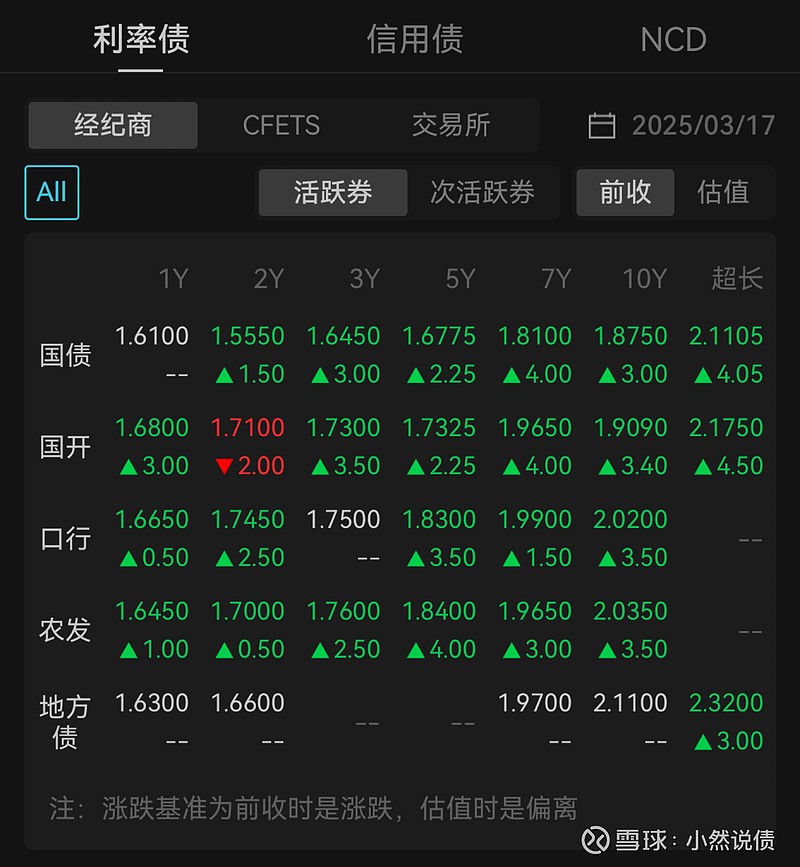The width and height of the screenshot is (800, 867).
Task: Click the All filter button
Action: click(51, 192)
